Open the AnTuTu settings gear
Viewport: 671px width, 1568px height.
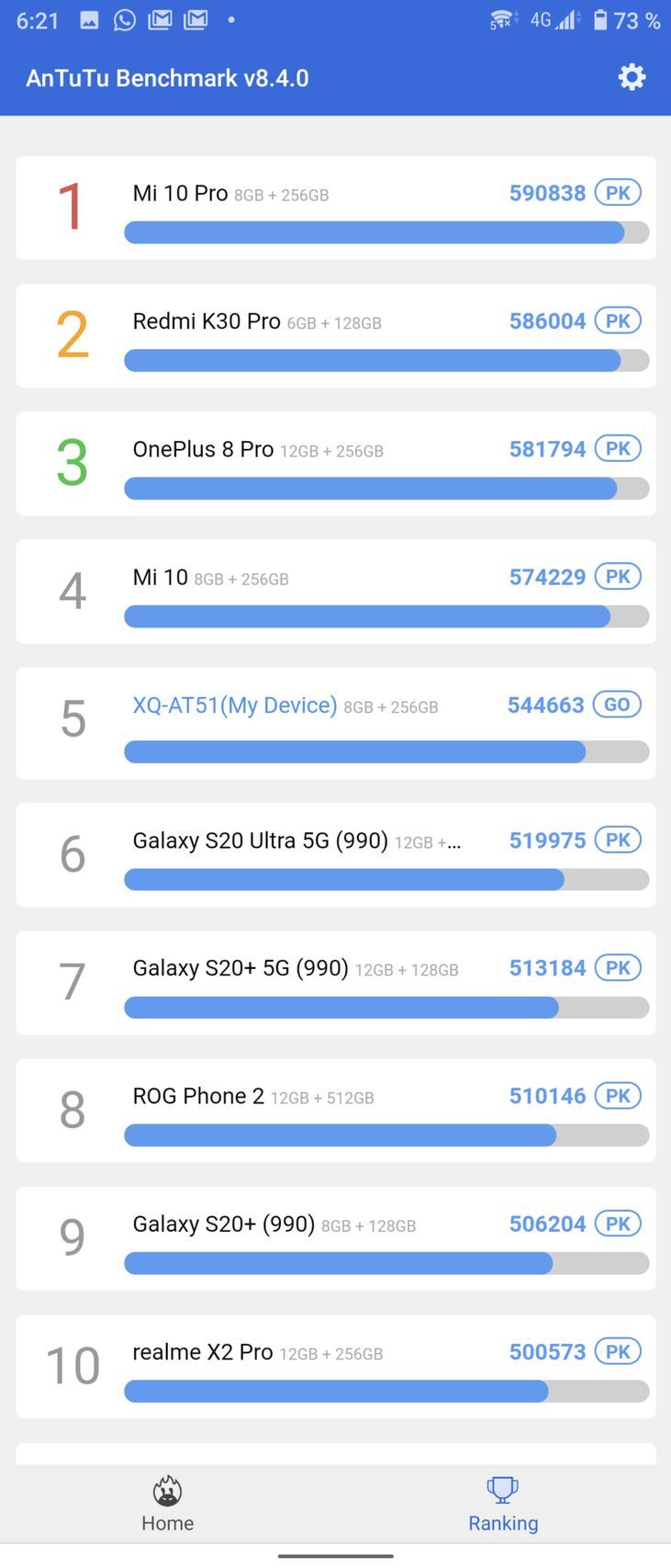(631, 77)
